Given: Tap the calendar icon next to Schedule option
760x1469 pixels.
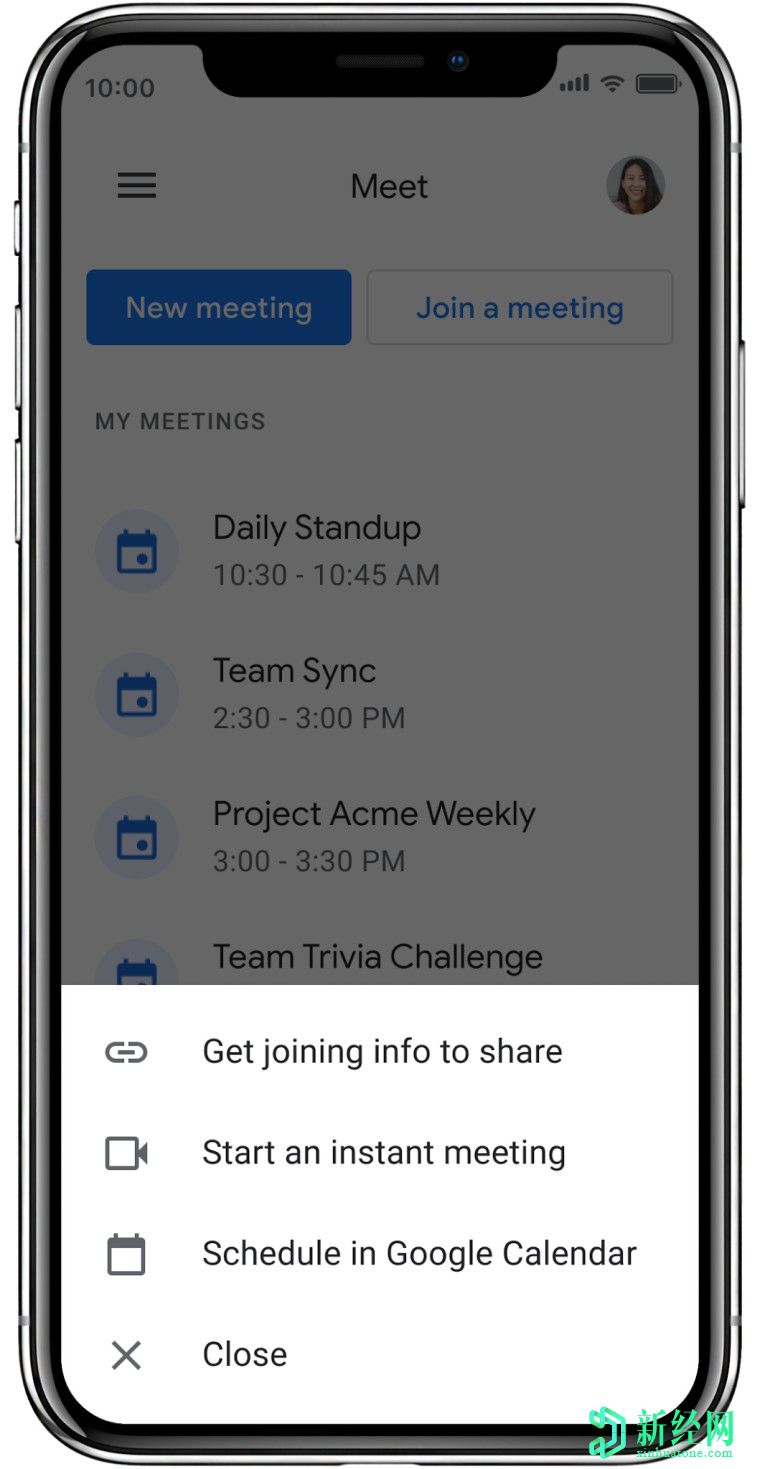Looking at the screenshot, I should click(x=126, y=1253).
